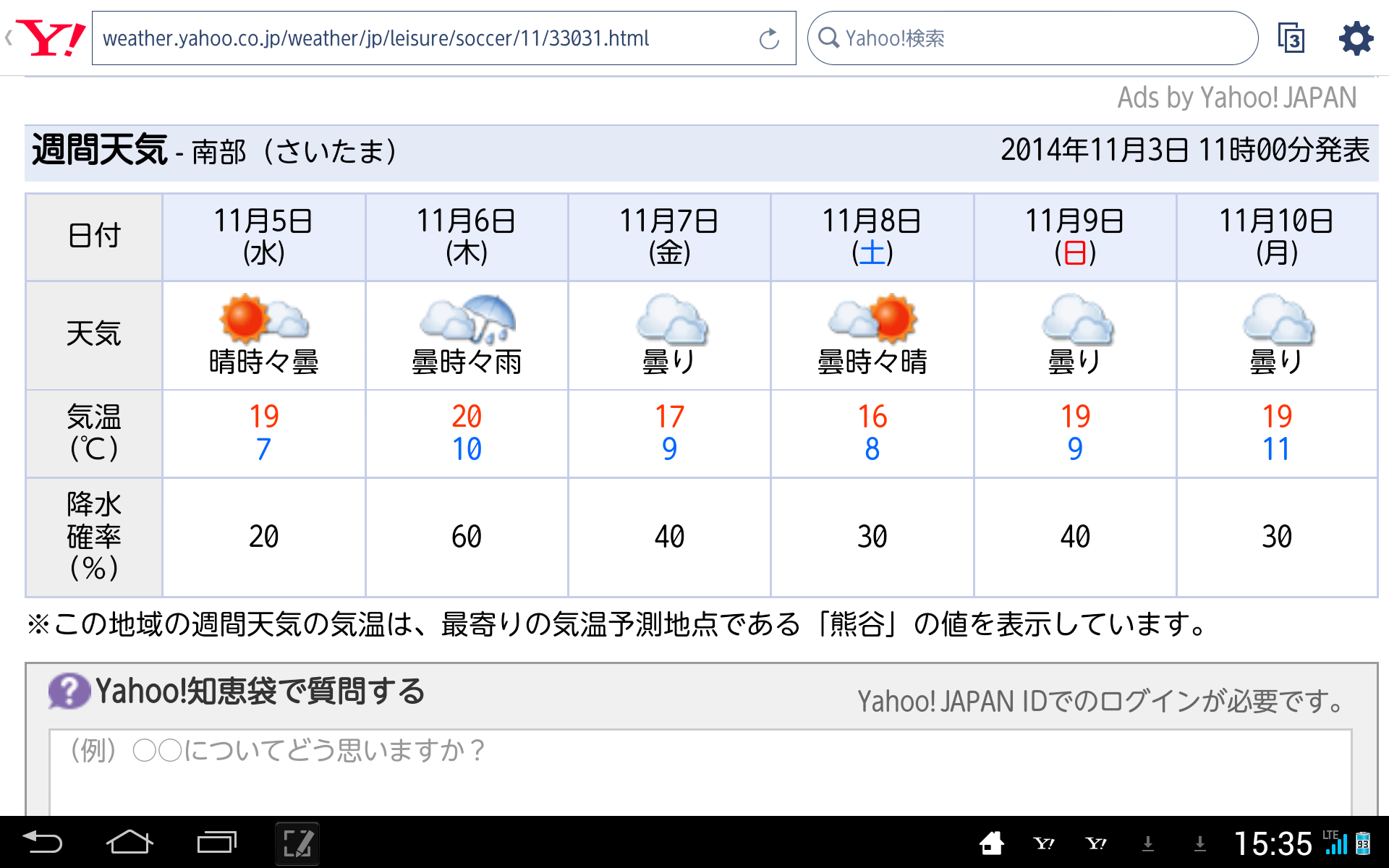
Task: Reload the current page
Action: pyautogui.click(x=769, y=38)
